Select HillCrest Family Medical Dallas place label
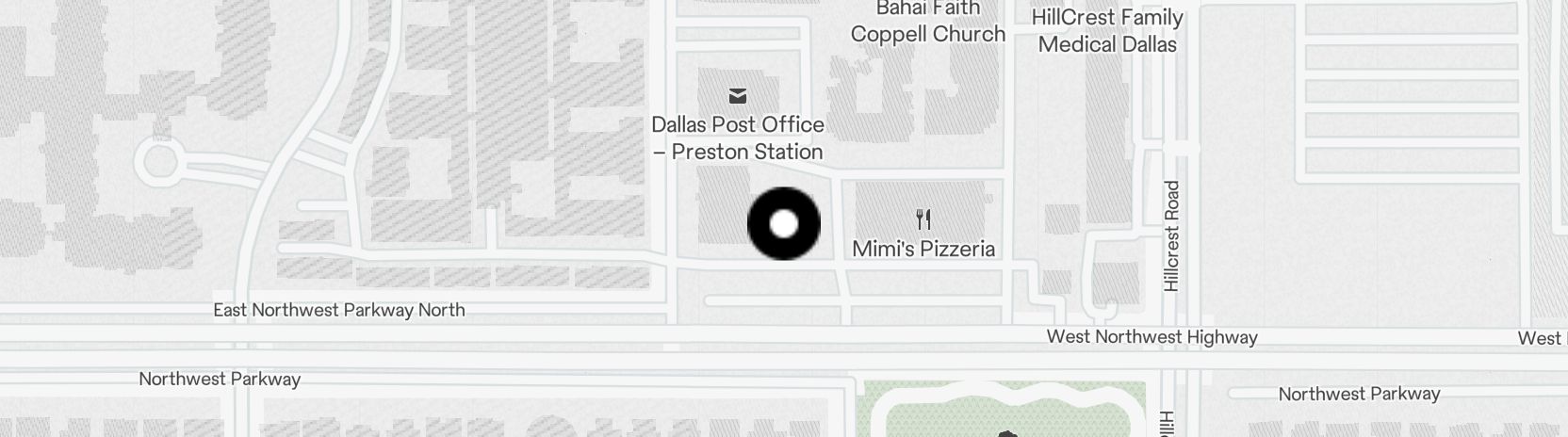This screenshot has width=1568, height=437. [1107, 30]
